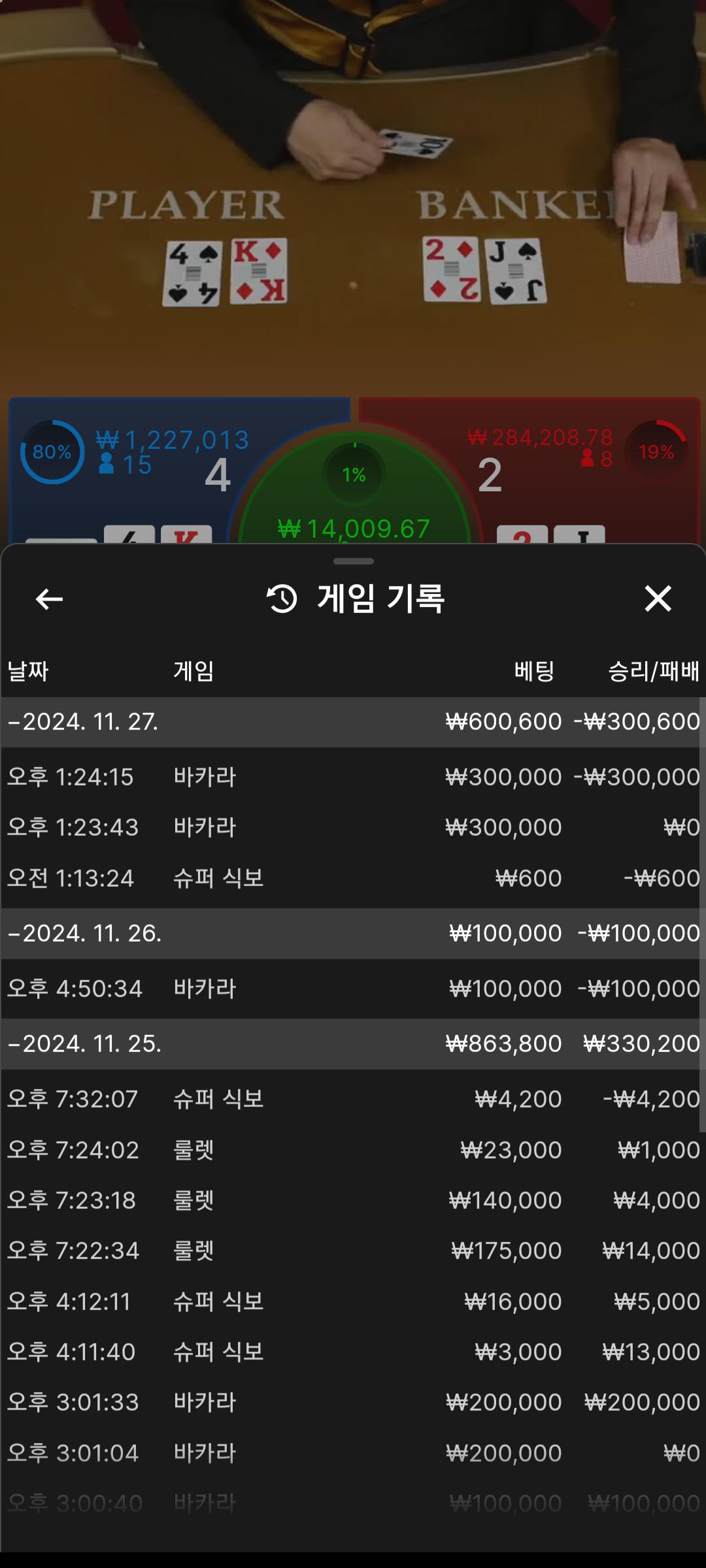Open the 오후 4:50:34 바카라 record
706x1568 pixels.
click(353, 988)
